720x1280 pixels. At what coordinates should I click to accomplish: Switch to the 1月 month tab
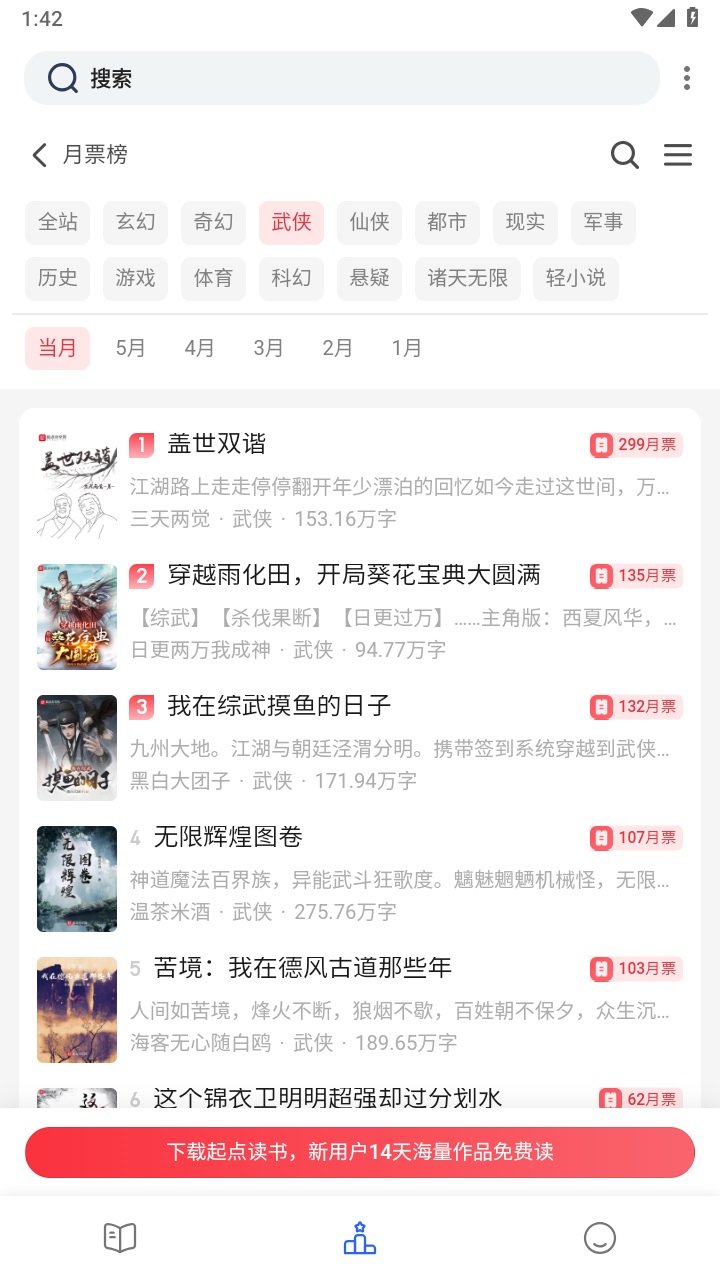405,347
